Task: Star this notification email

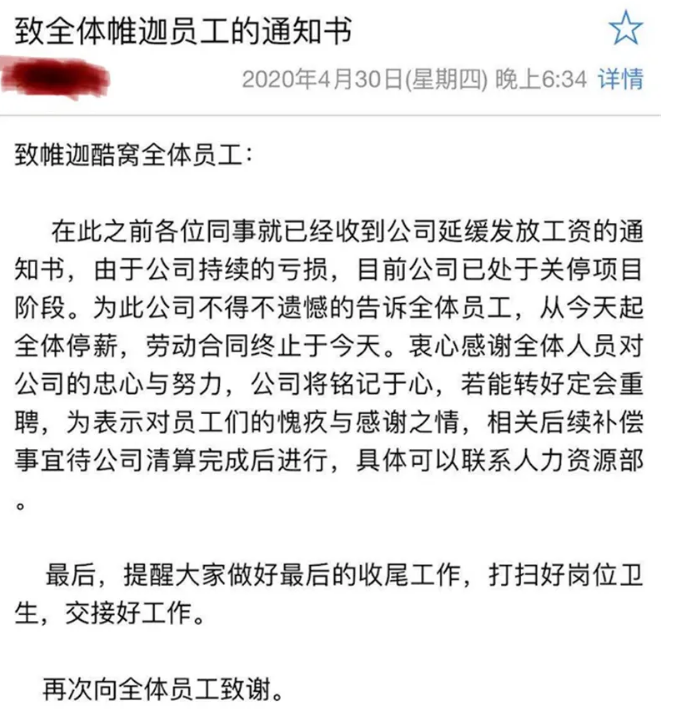Action: click(626, 30)
